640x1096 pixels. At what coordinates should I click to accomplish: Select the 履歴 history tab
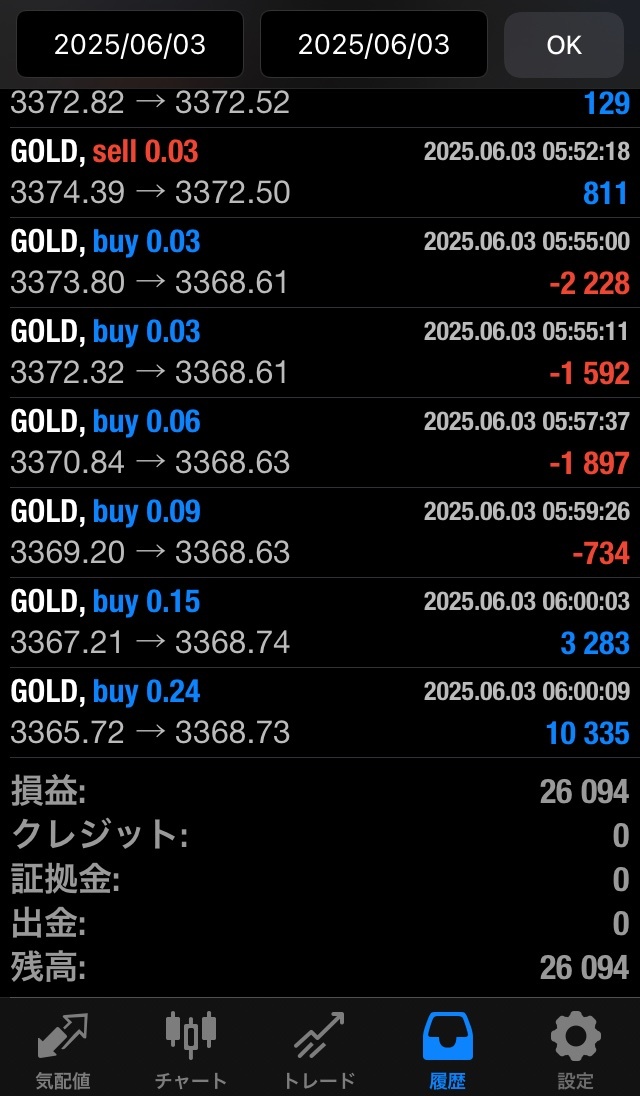(x=447, y=1048)
